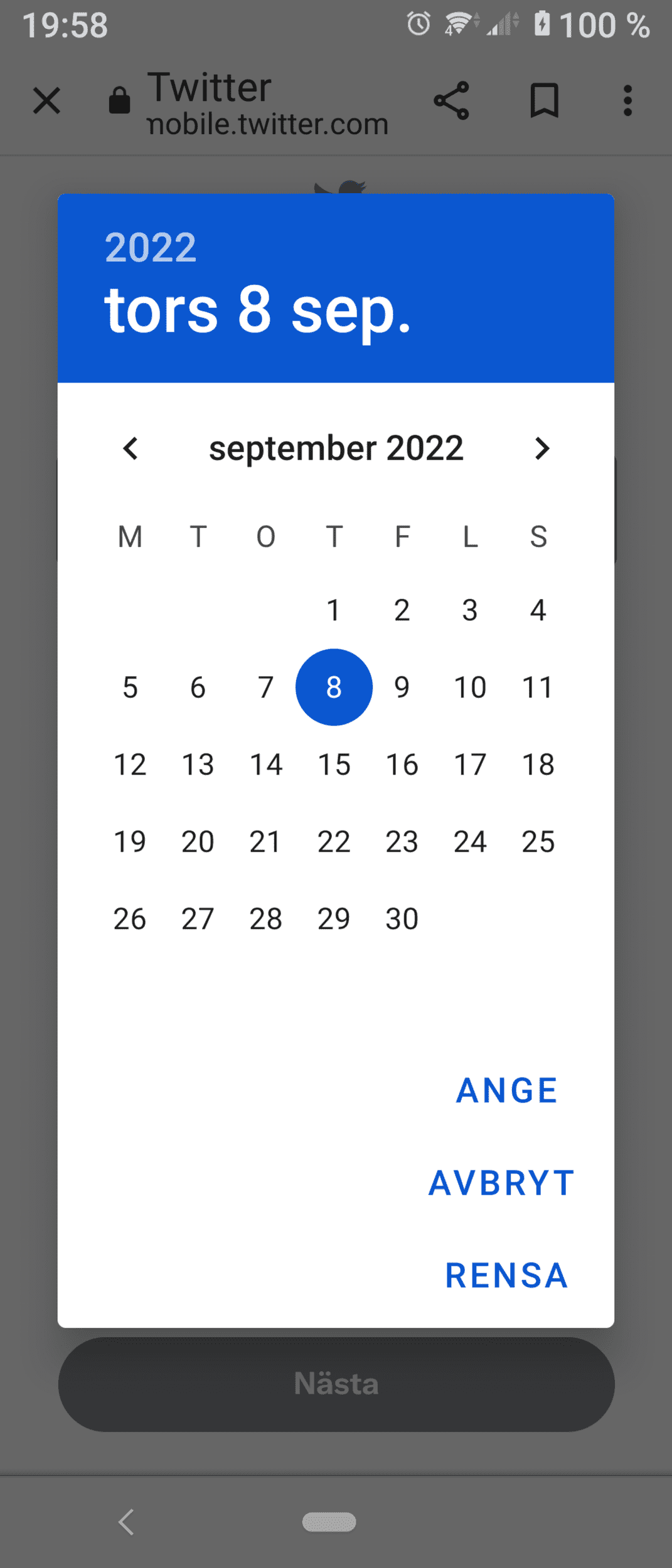Pick the 18th on the calendar
672x1568 pixels.
538,765
